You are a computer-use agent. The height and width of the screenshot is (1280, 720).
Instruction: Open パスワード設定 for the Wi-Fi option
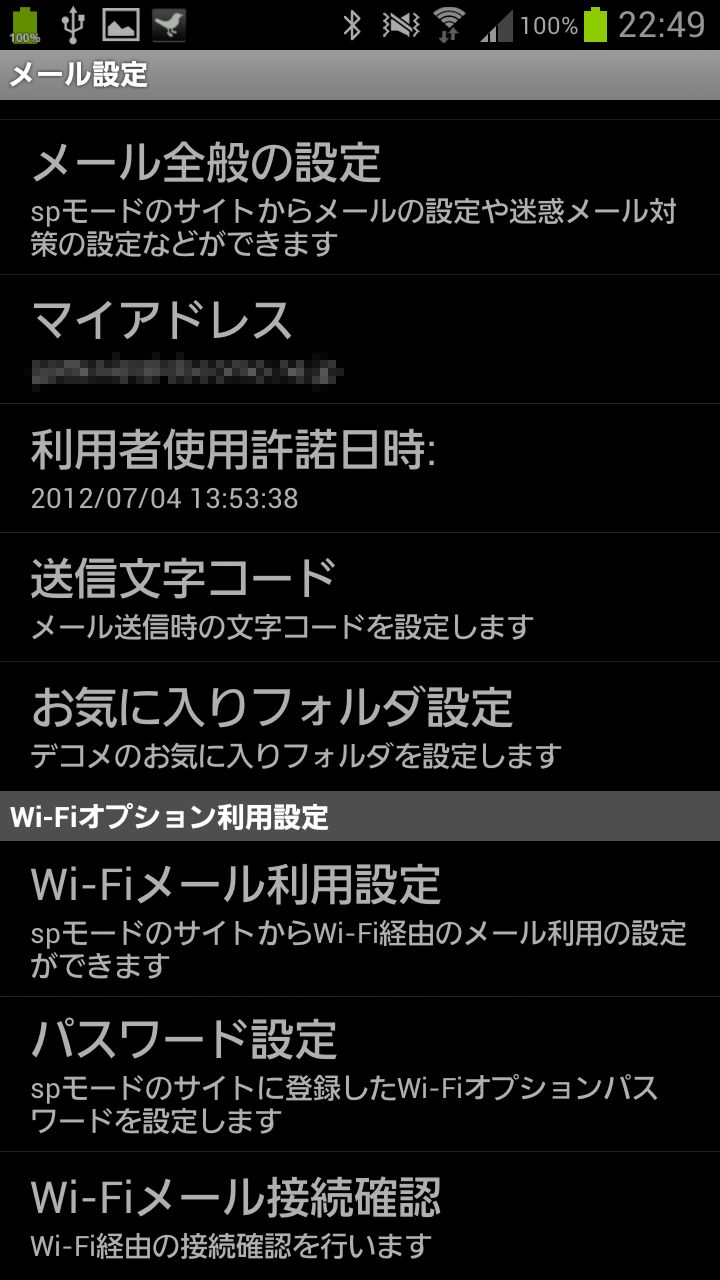pyautogui.click(x=360, y=1074)
